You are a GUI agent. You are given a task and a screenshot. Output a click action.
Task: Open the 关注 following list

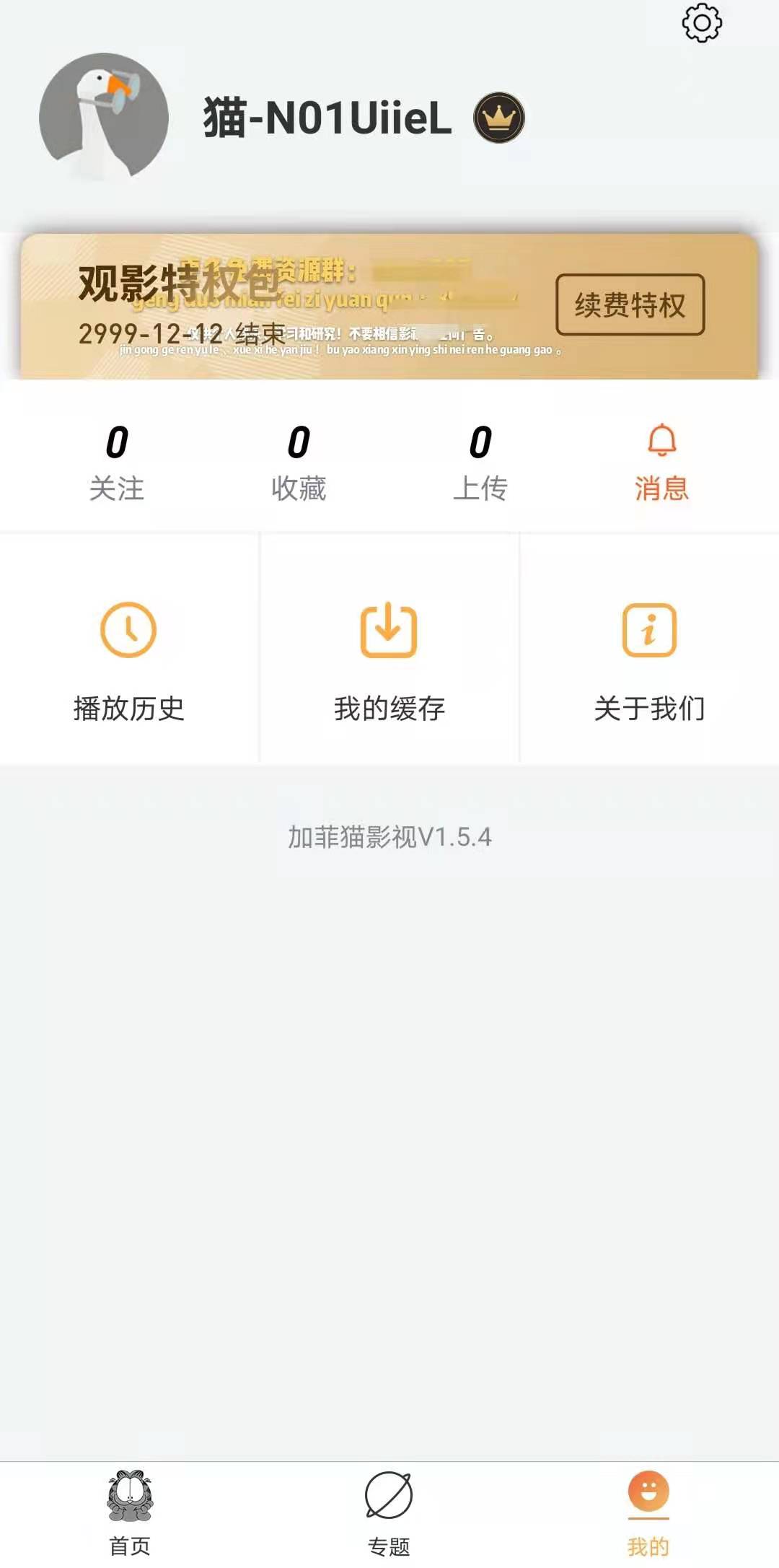click(x=117, y=463)
